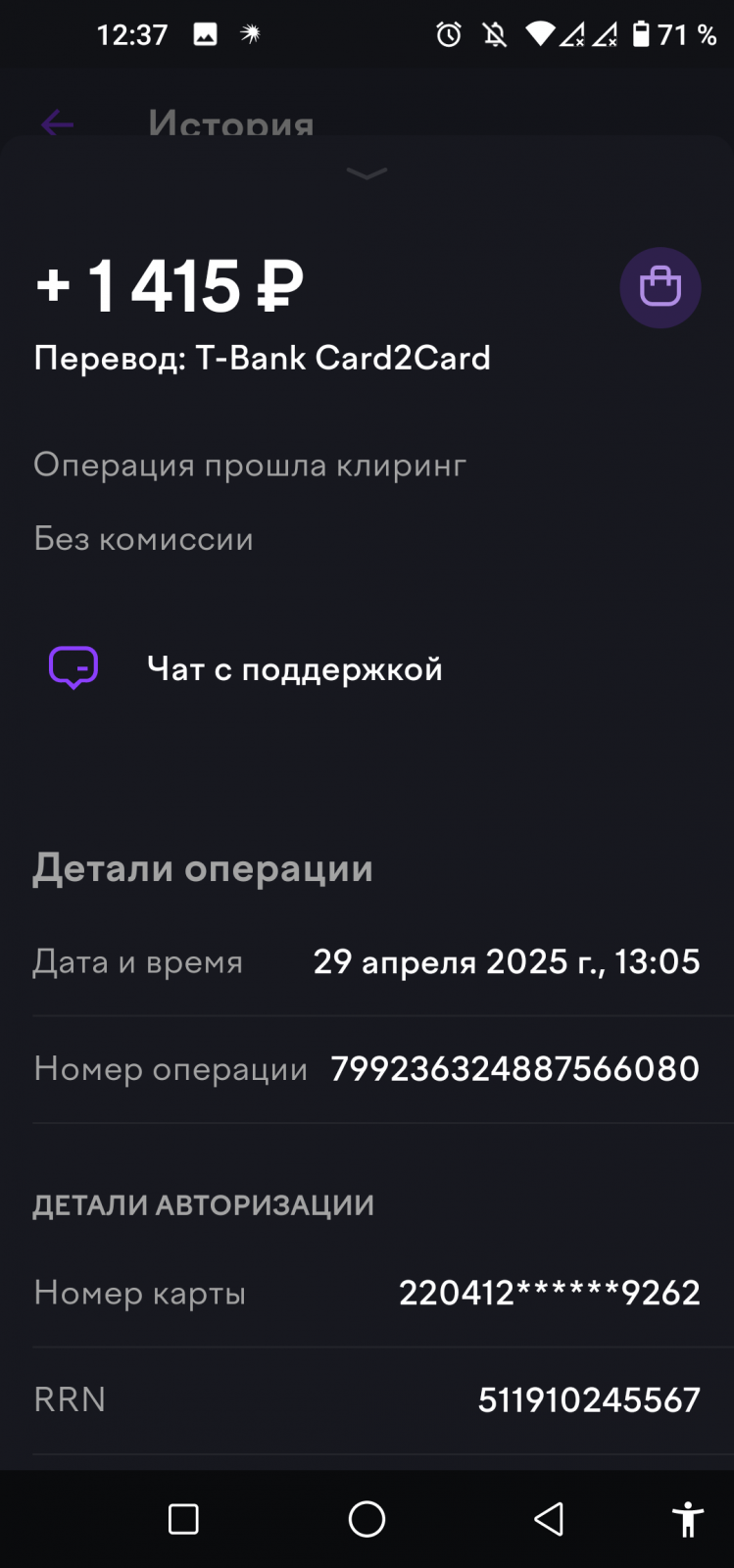Go to the phone home screen

click(x=367, y=1519)
